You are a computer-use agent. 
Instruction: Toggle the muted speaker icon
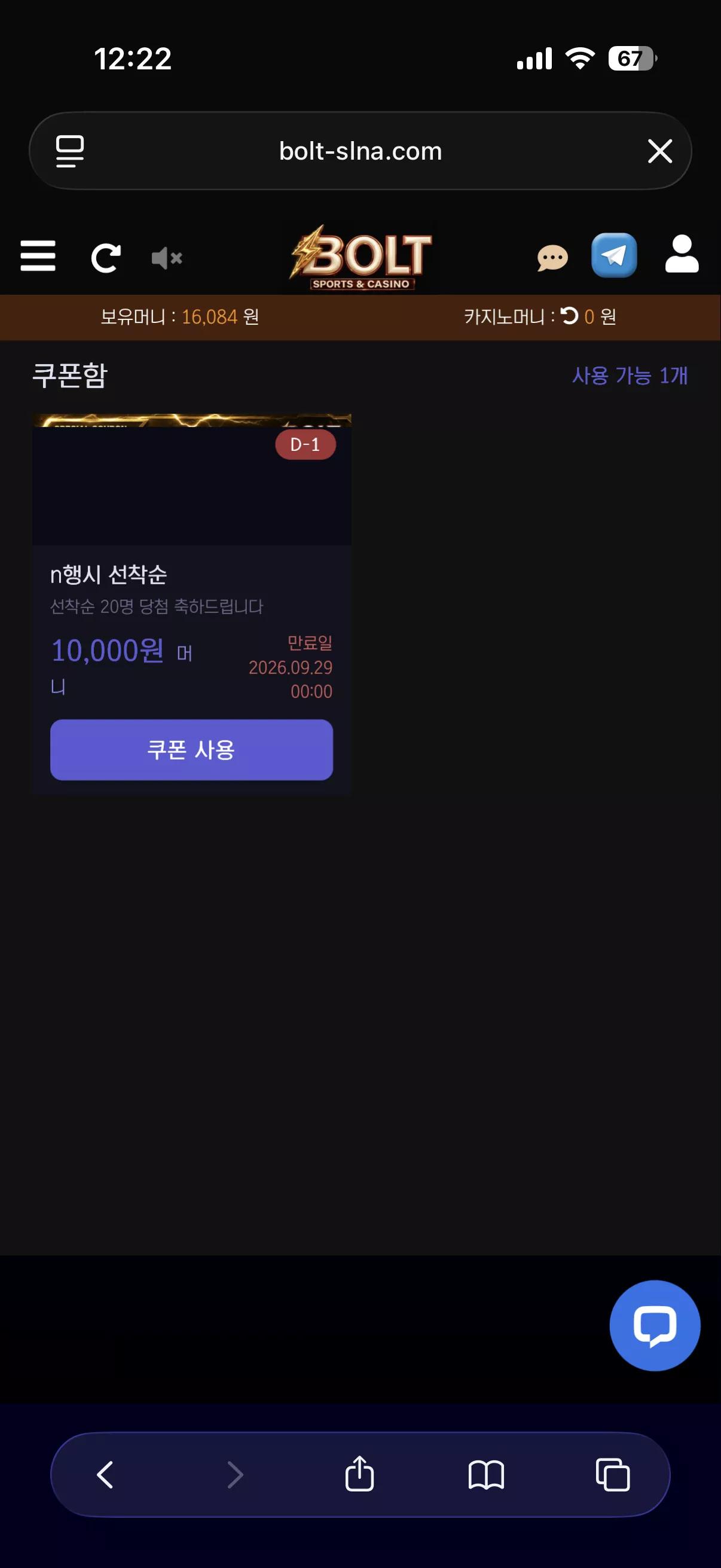tap(167, 258)
